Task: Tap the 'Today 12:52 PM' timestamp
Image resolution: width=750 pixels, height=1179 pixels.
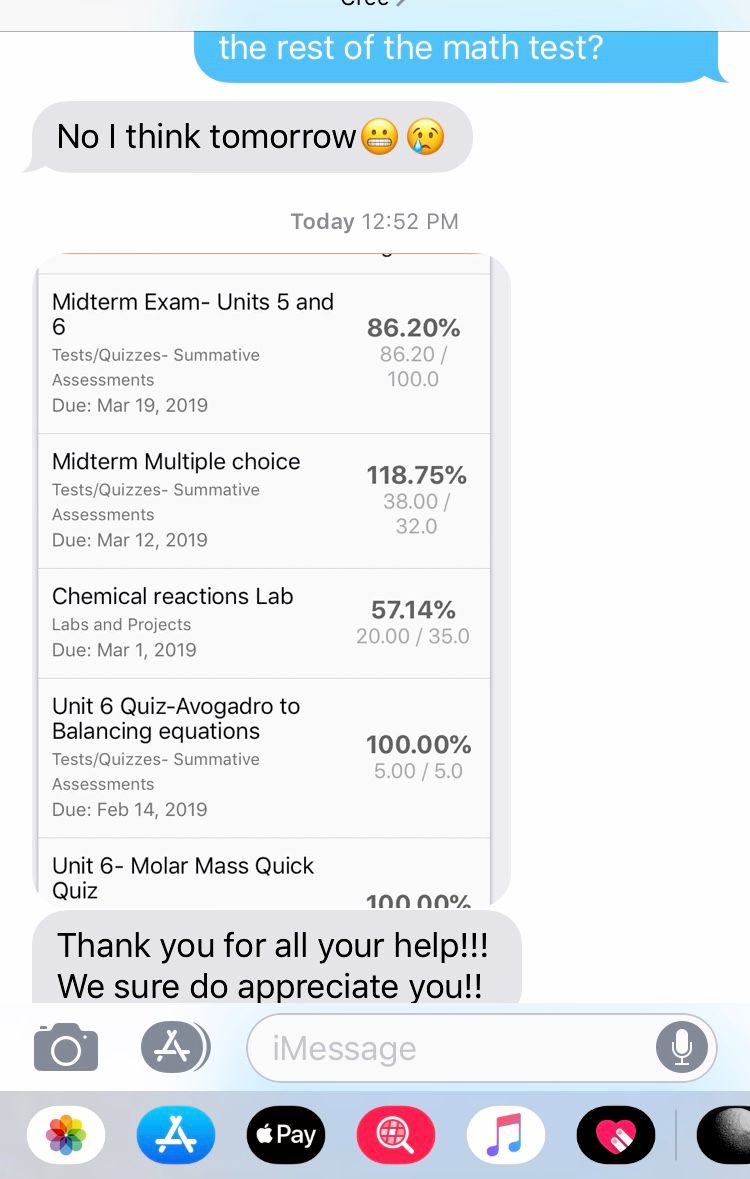Action: pyautogui.click(x=375, y=221)
